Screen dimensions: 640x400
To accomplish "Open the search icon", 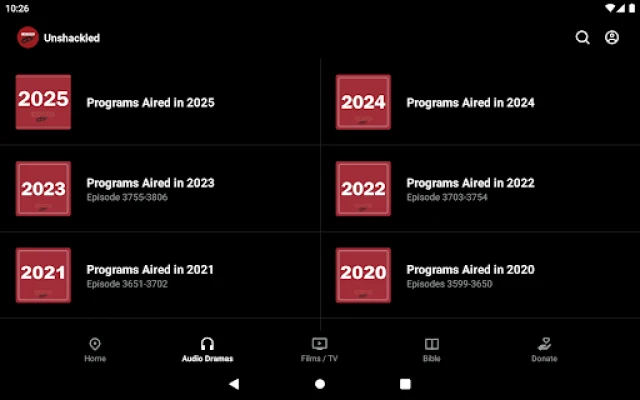I will [583, 38].
